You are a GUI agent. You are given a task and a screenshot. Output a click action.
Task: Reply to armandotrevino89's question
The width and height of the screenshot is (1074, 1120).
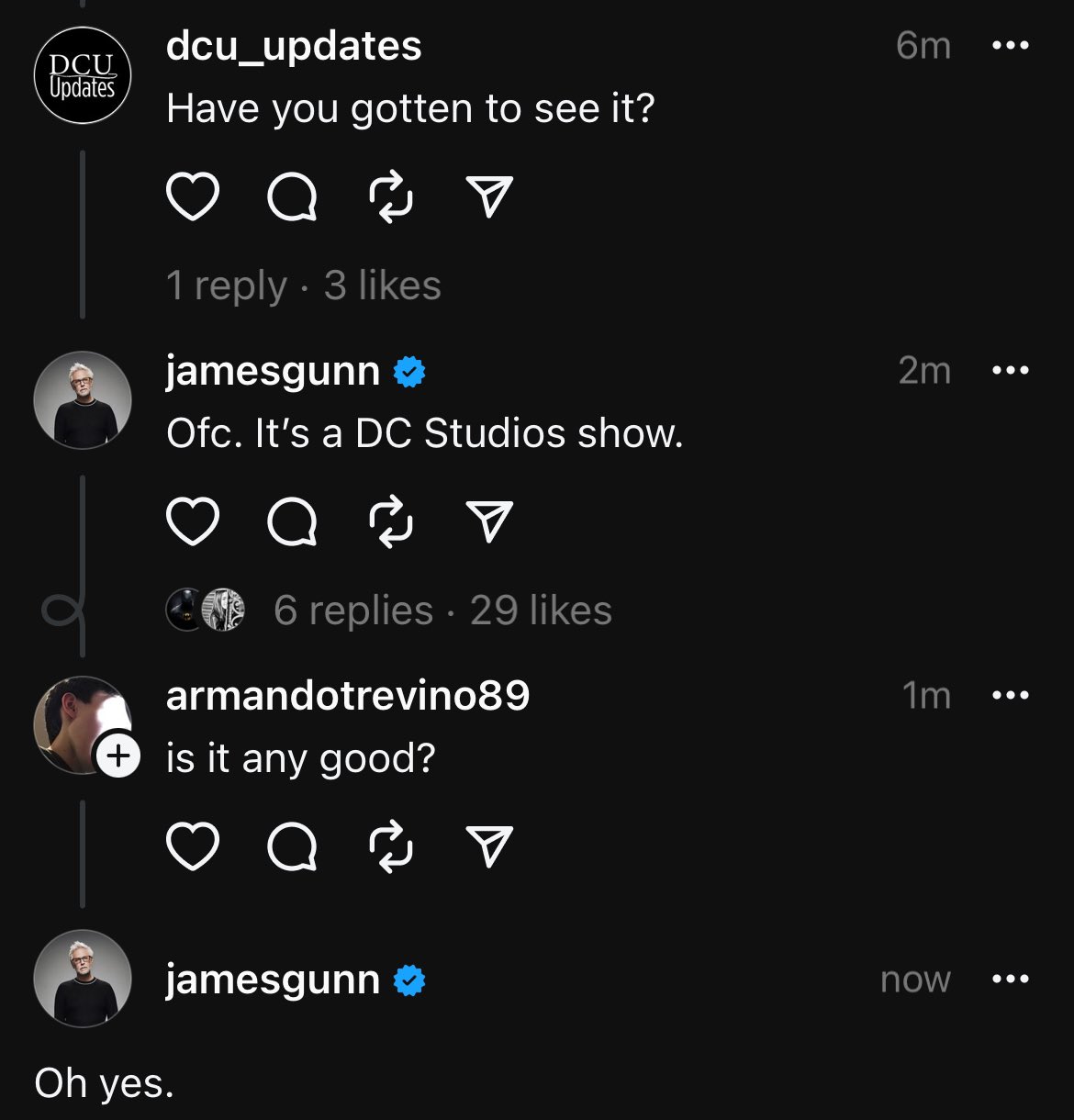click(x=293, y=846)
